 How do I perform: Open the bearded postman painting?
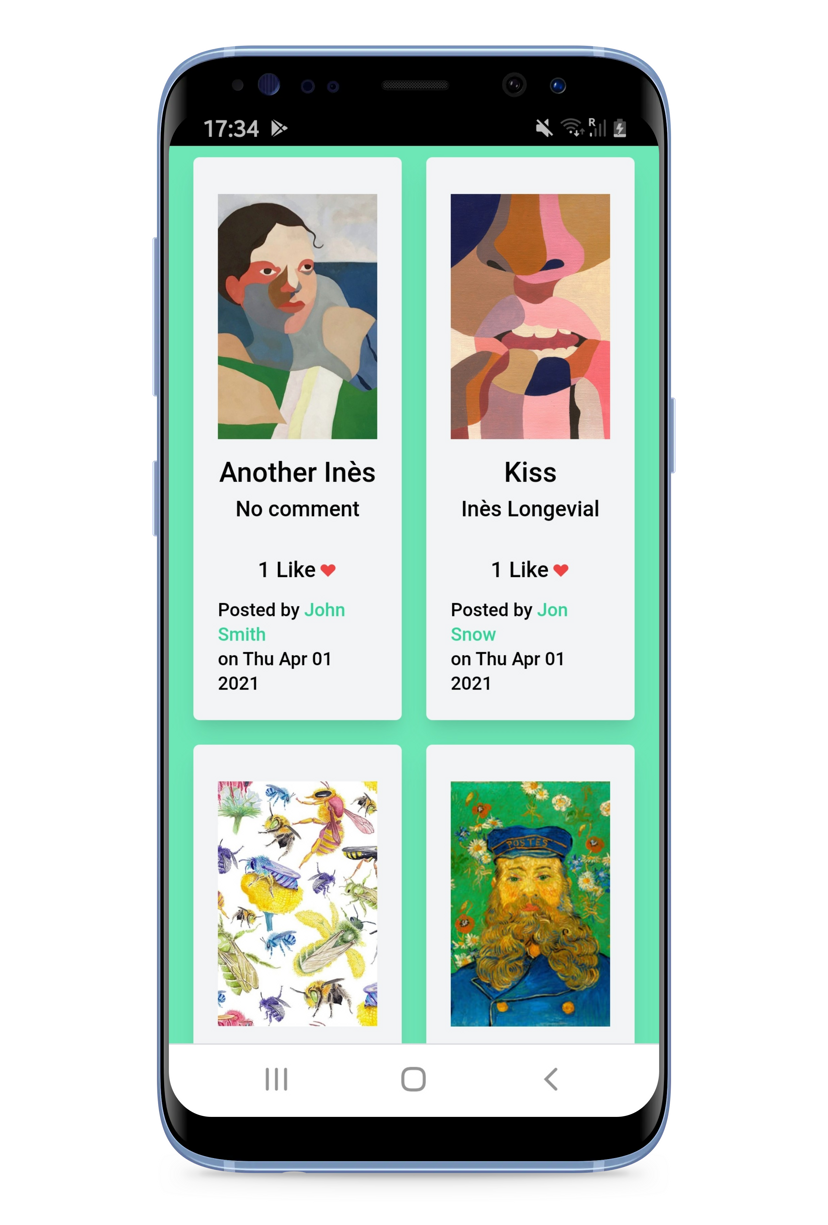[x=530, y=903]
